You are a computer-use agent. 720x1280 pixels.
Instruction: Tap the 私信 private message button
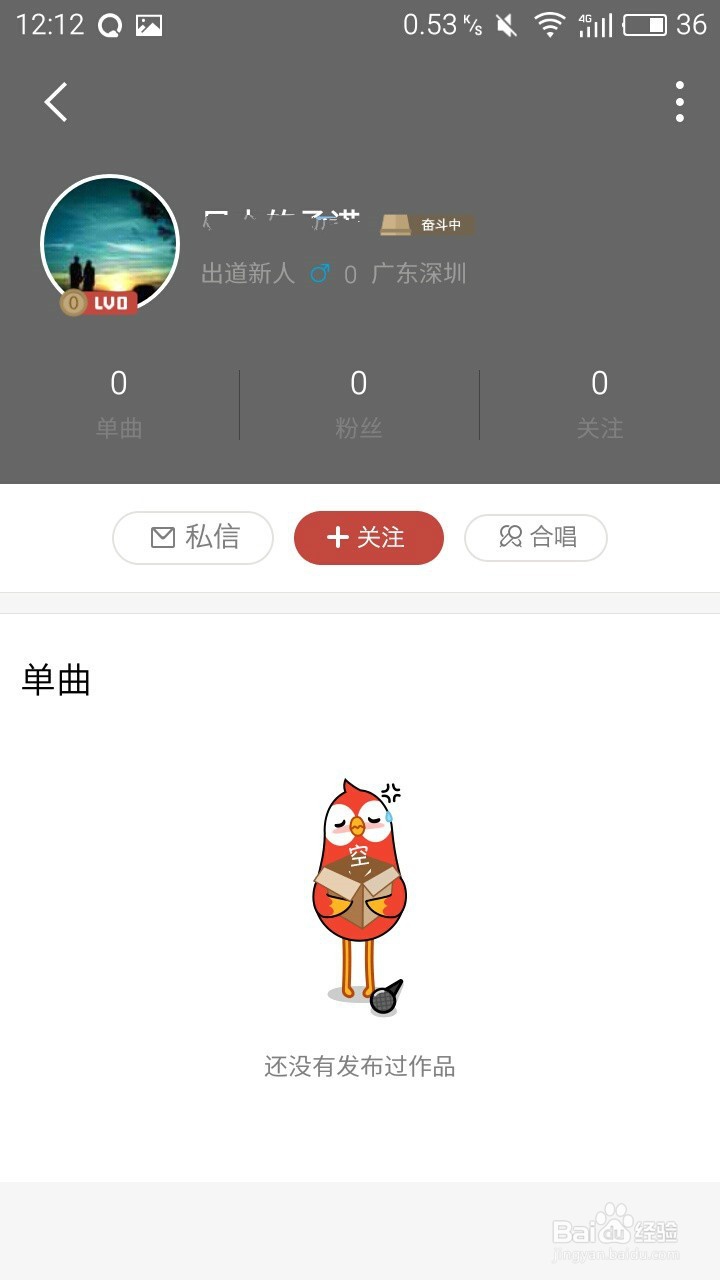pos(192,537)
